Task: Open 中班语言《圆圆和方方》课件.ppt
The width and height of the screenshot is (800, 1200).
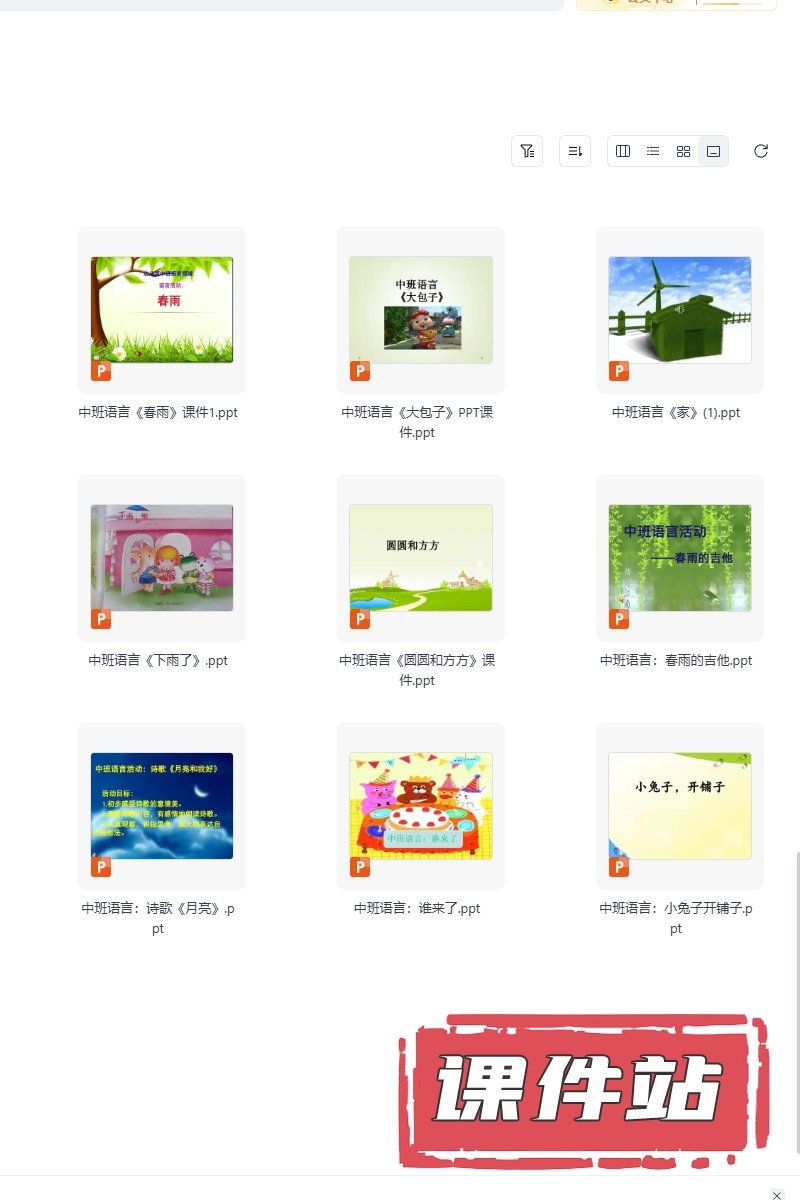Action: [420, 558]
